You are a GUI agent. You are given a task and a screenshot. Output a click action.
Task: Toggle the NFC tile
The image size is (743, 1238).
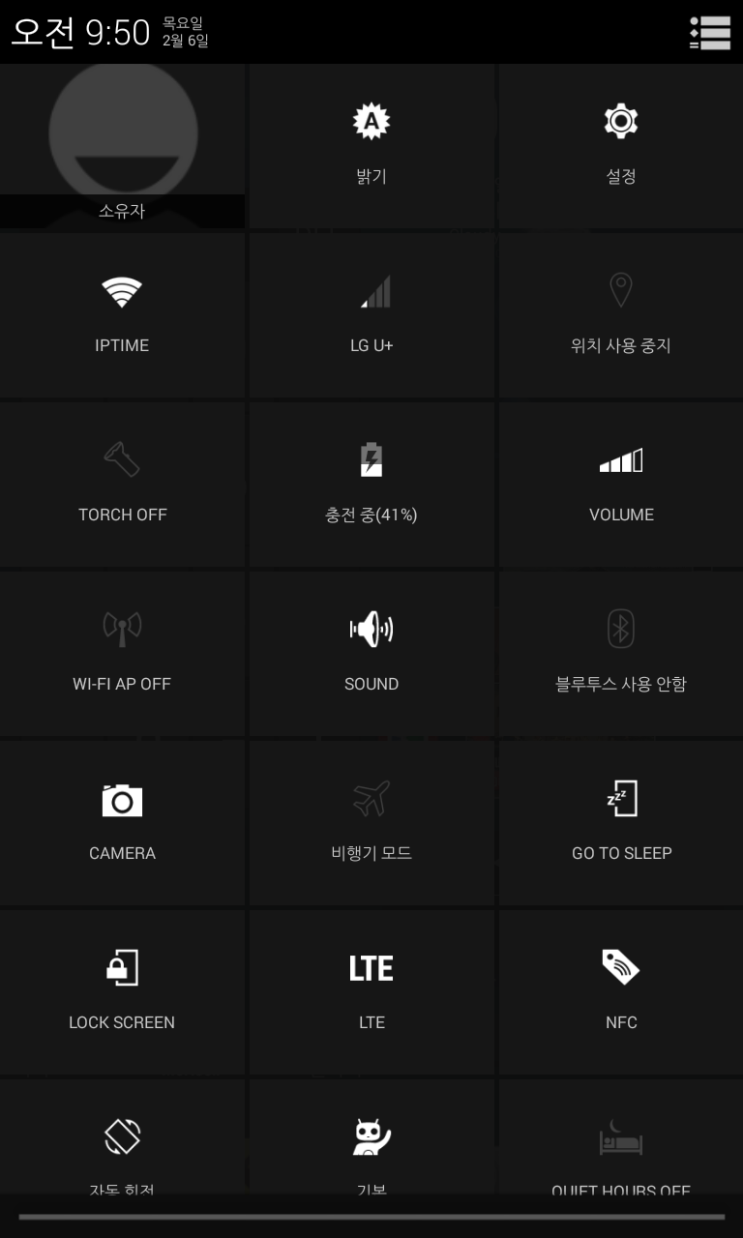(621, 991)
